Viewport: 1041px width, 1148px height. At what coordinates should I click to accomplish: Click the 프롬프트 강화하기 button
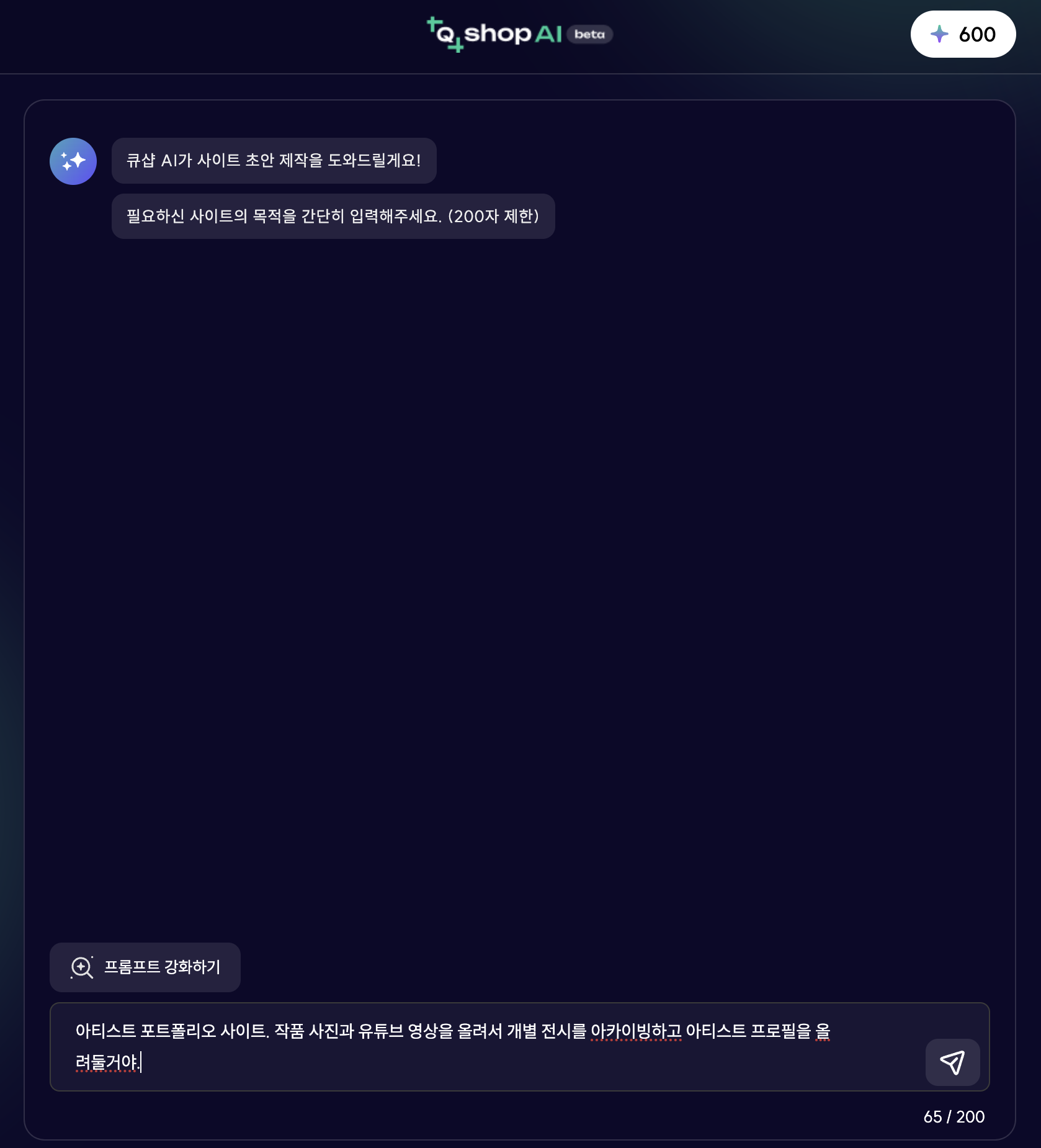(145, 967)
